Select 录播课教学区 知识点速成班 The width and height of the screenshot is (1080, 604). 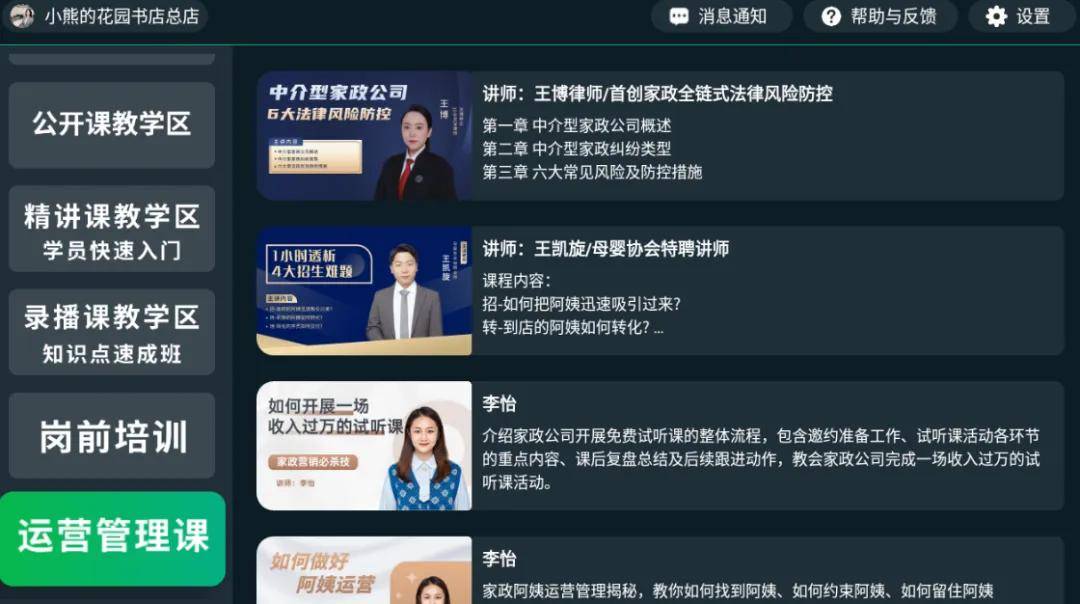(112, 332)
